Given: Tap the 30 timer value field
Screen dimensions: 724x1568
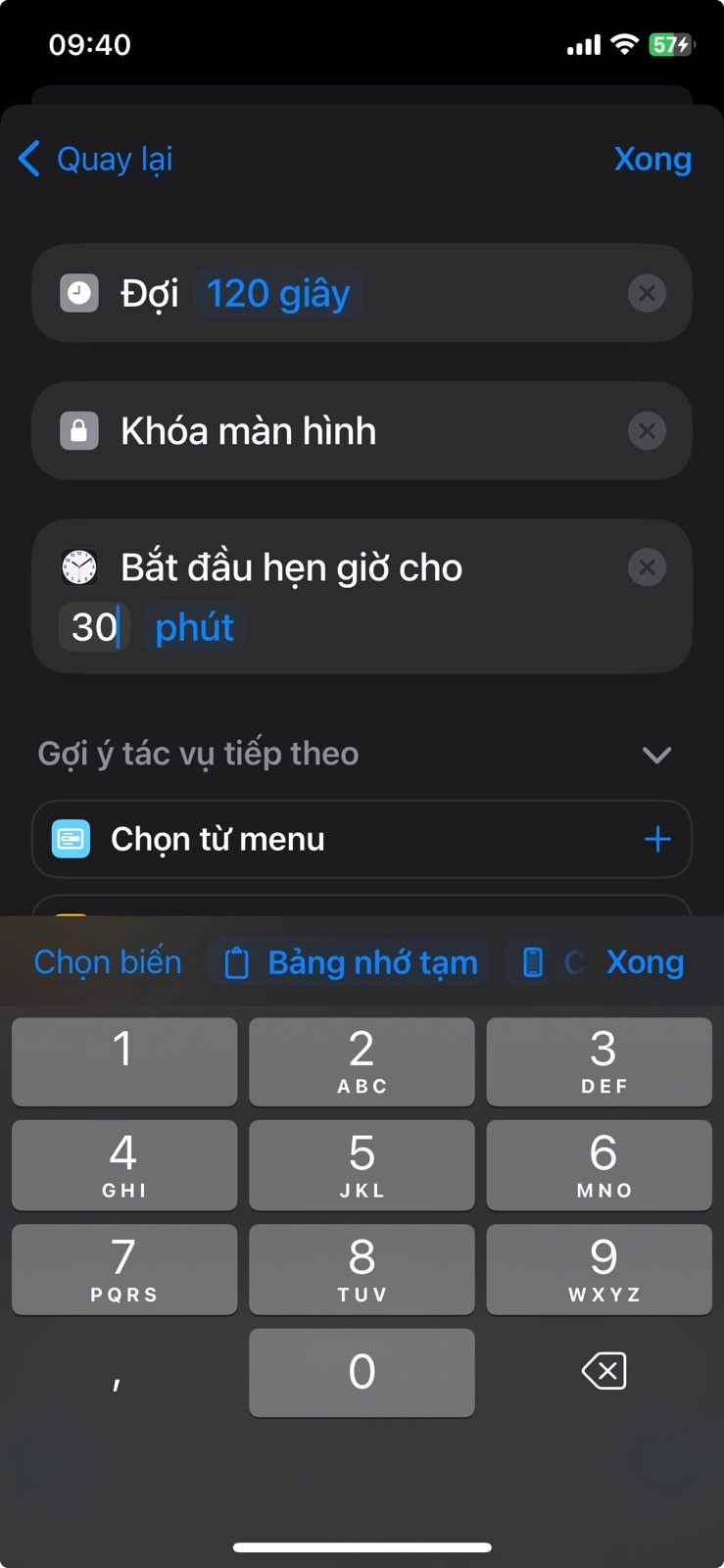Looking at the screenshot, I should 94,627.
